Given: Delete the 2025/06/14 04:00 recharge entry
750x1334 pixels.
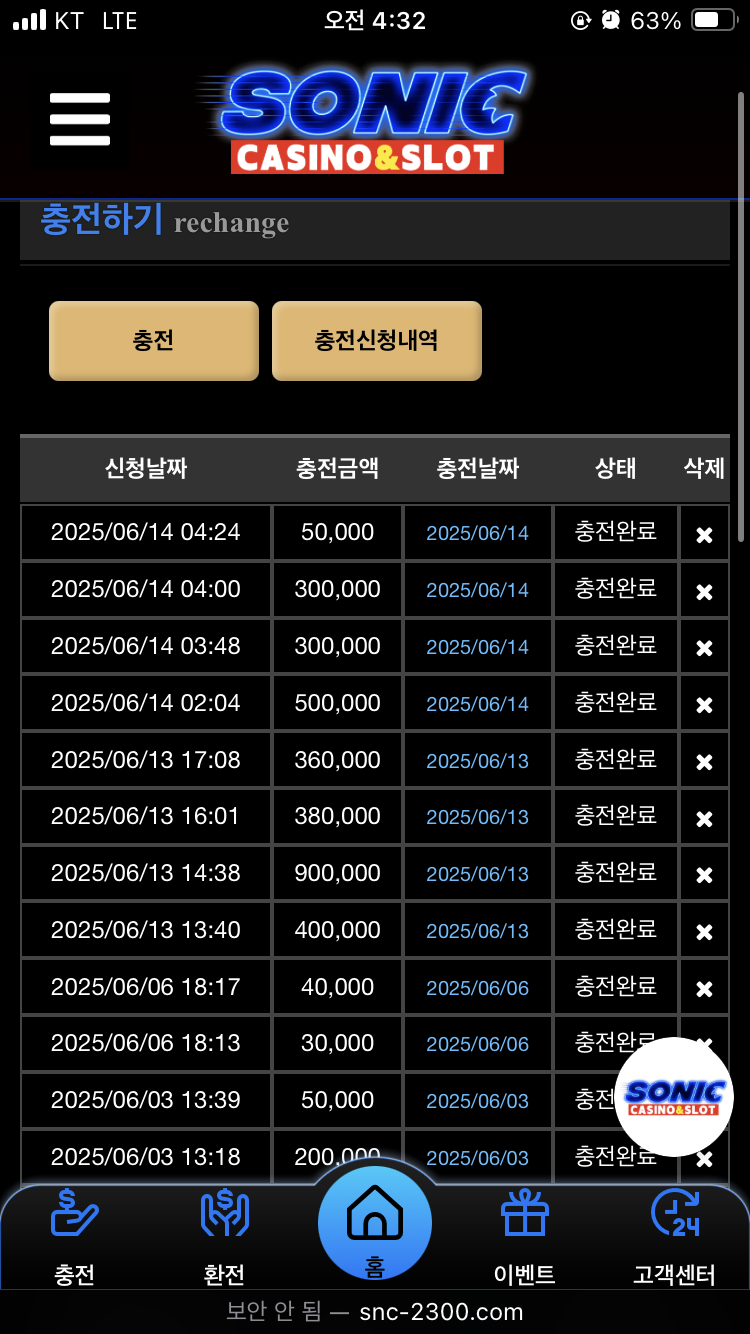Looking at the screenshot, I should (704, 591).
